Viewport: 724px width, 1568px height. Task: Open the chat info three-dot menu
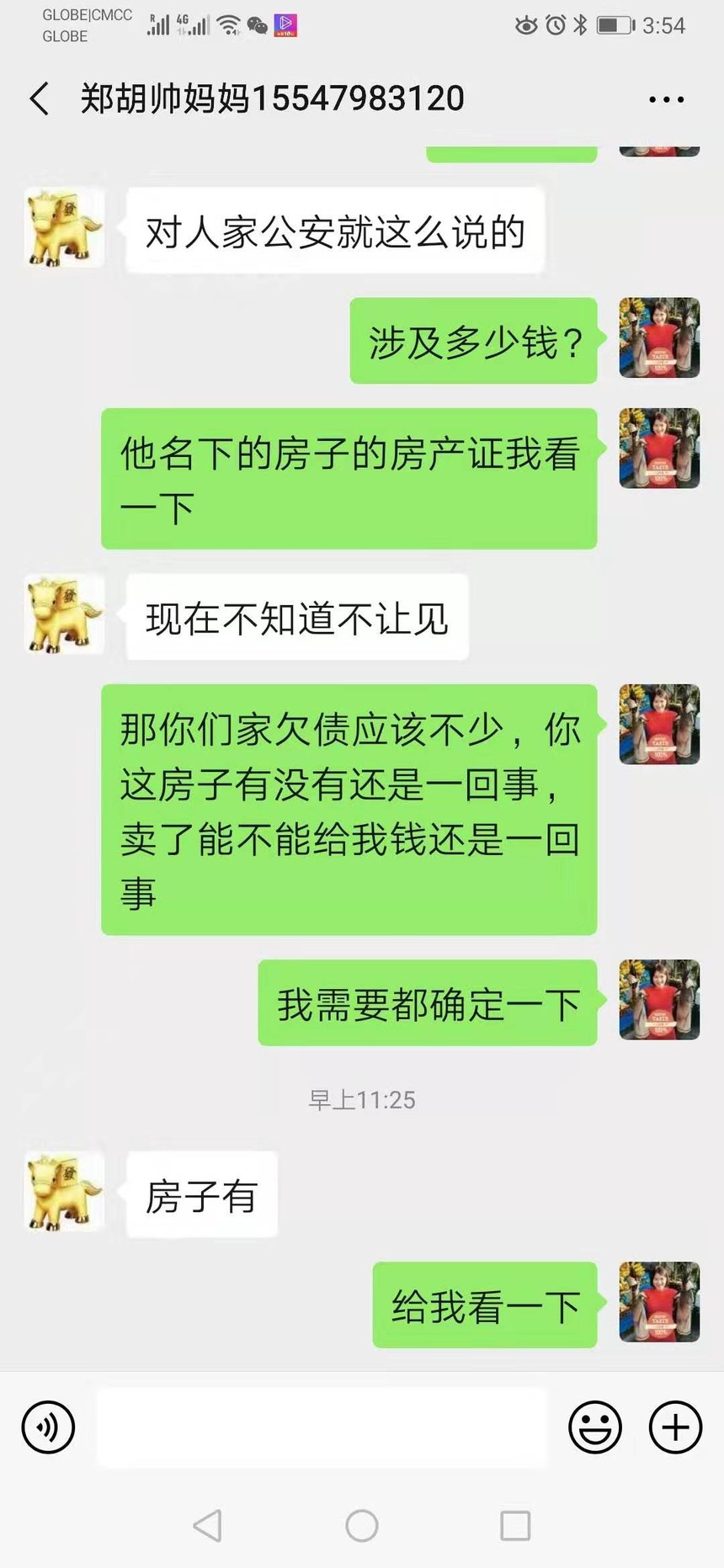point(666,99)
